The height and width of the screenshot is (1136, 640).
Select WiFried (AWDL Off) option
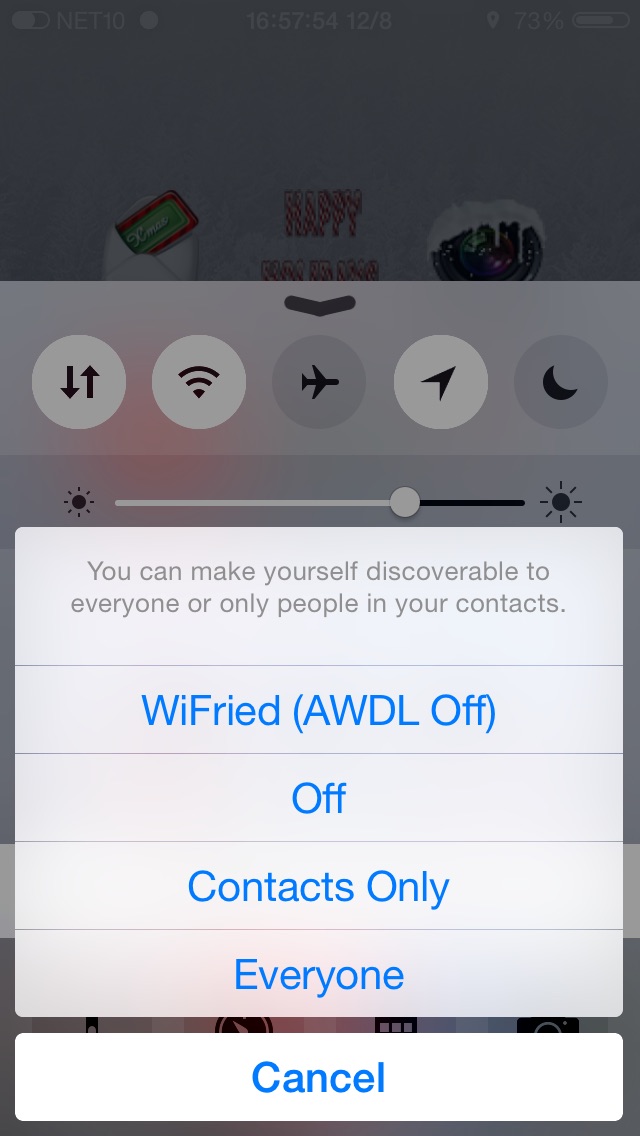319,710
